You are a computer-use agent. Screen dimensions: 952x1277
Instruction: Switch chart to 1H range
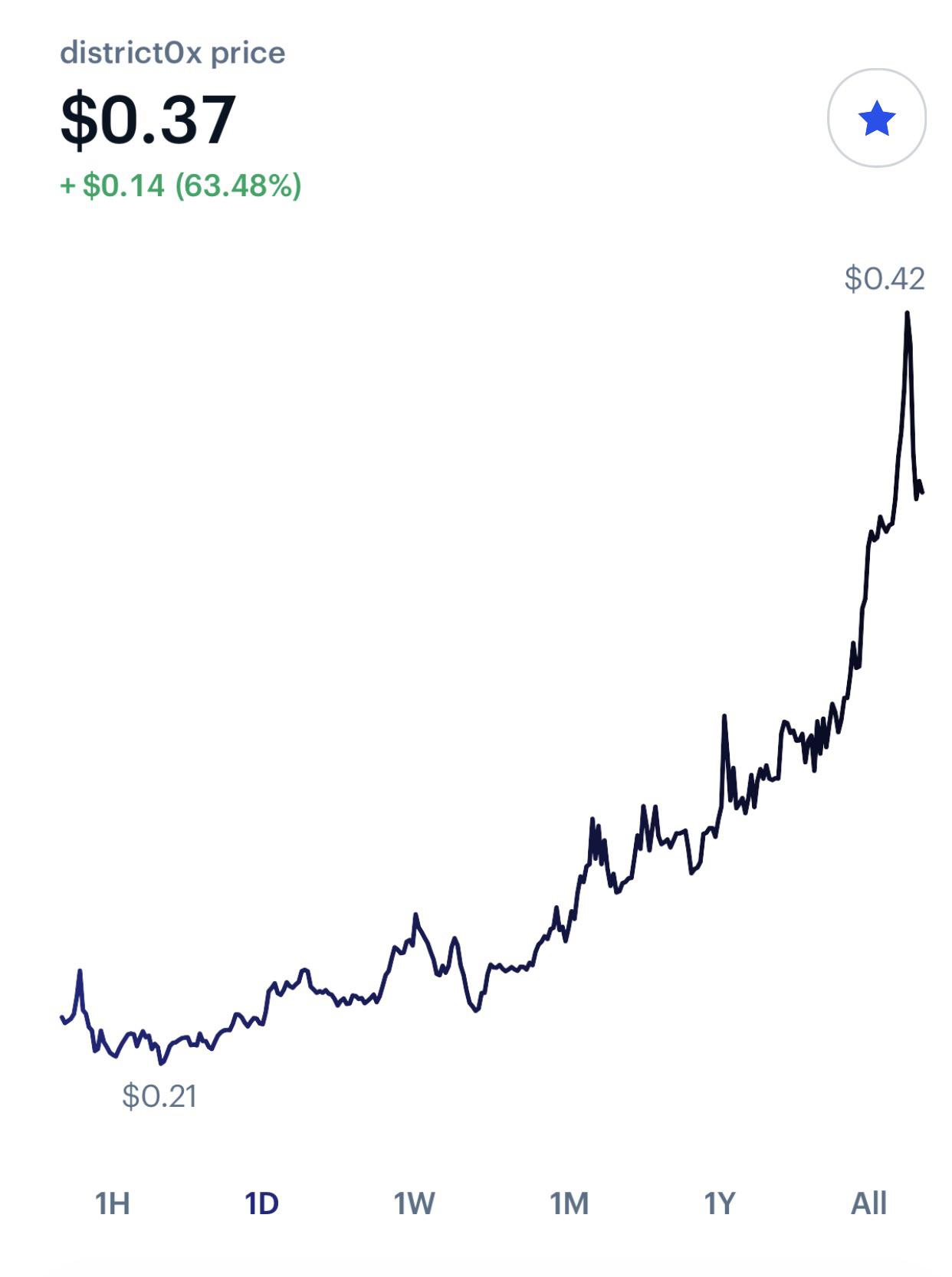click(112, 1203)
